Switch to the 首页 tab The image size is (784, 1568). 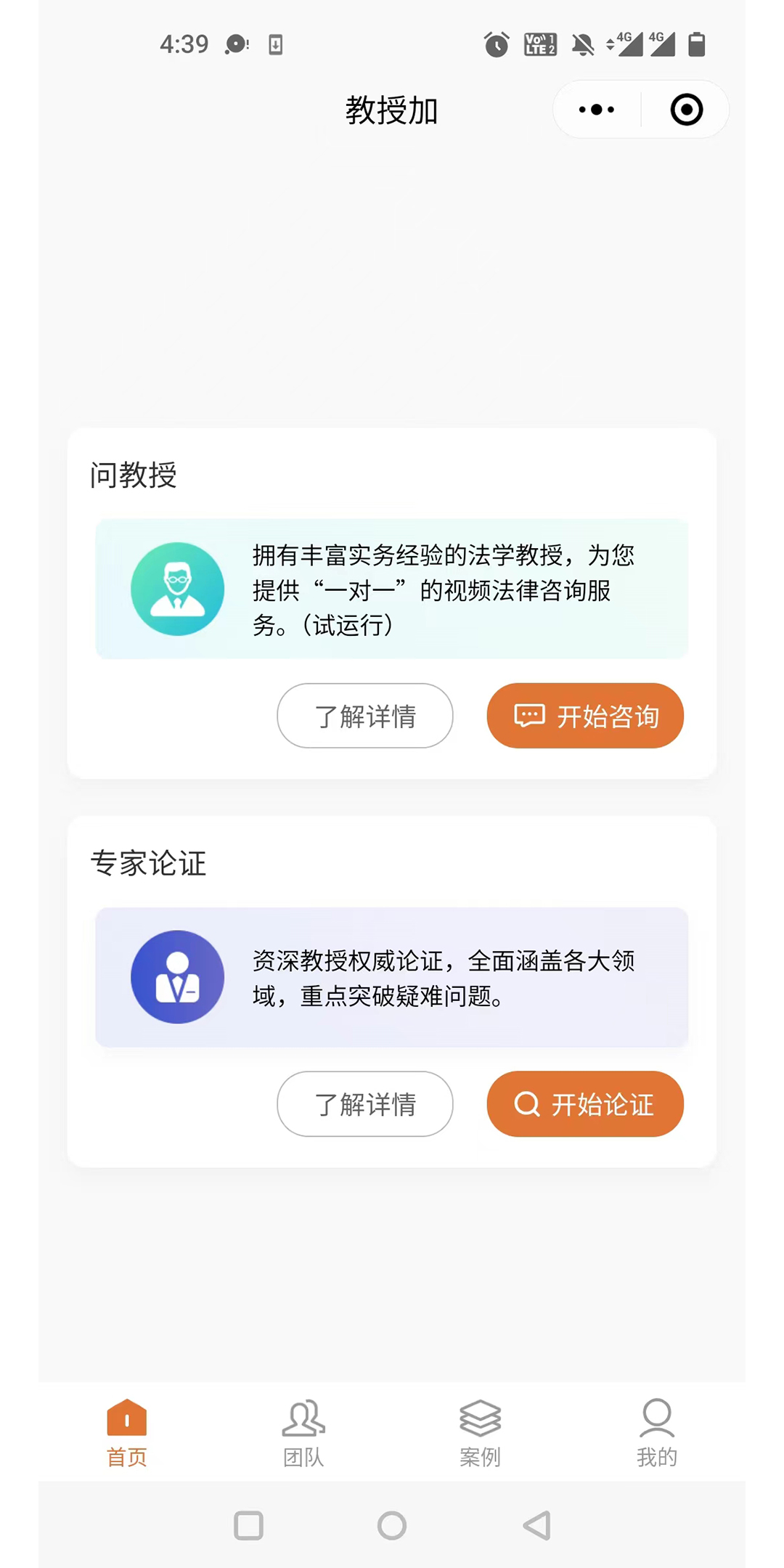tap(127, 1433)
